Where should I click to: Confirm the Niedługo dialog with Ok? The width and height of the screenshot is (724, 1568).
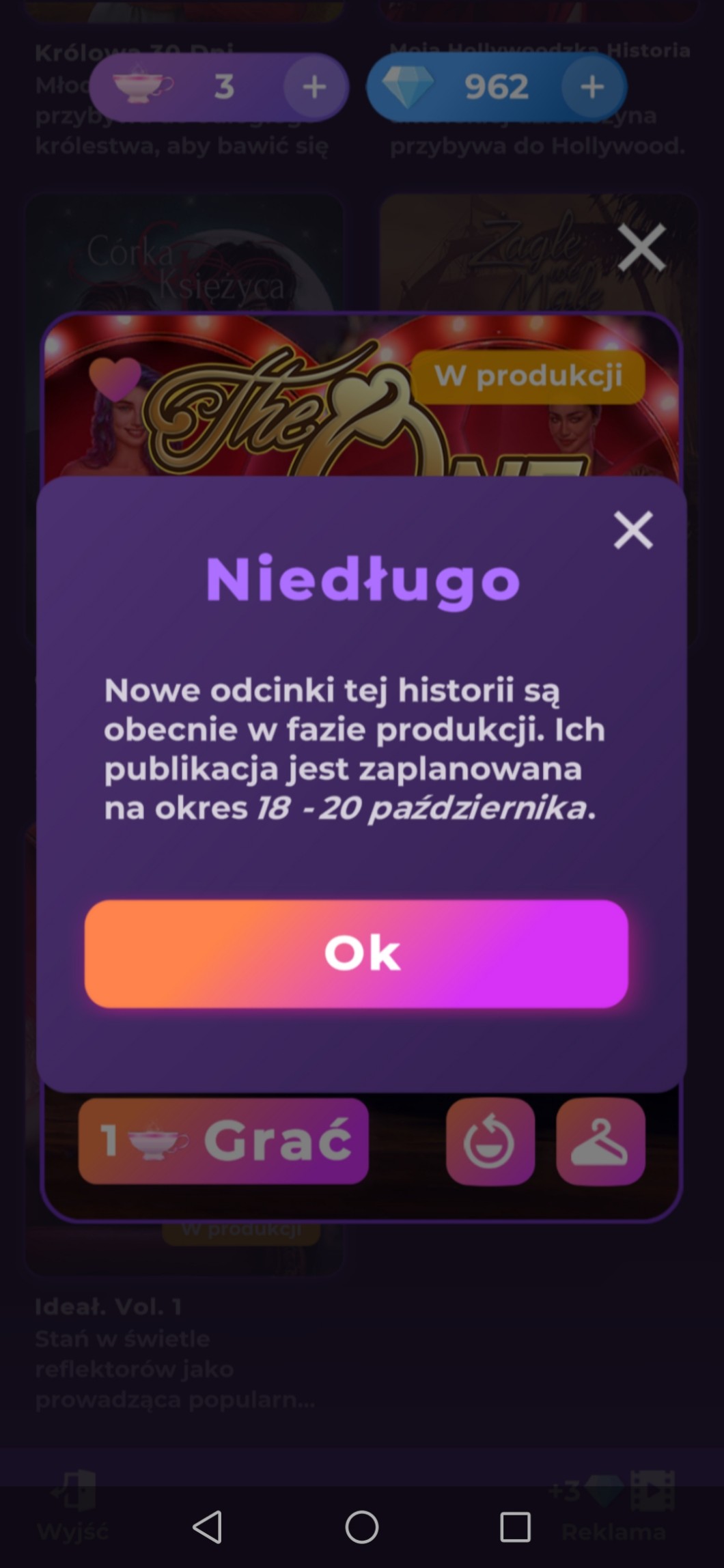click(356, 953)
